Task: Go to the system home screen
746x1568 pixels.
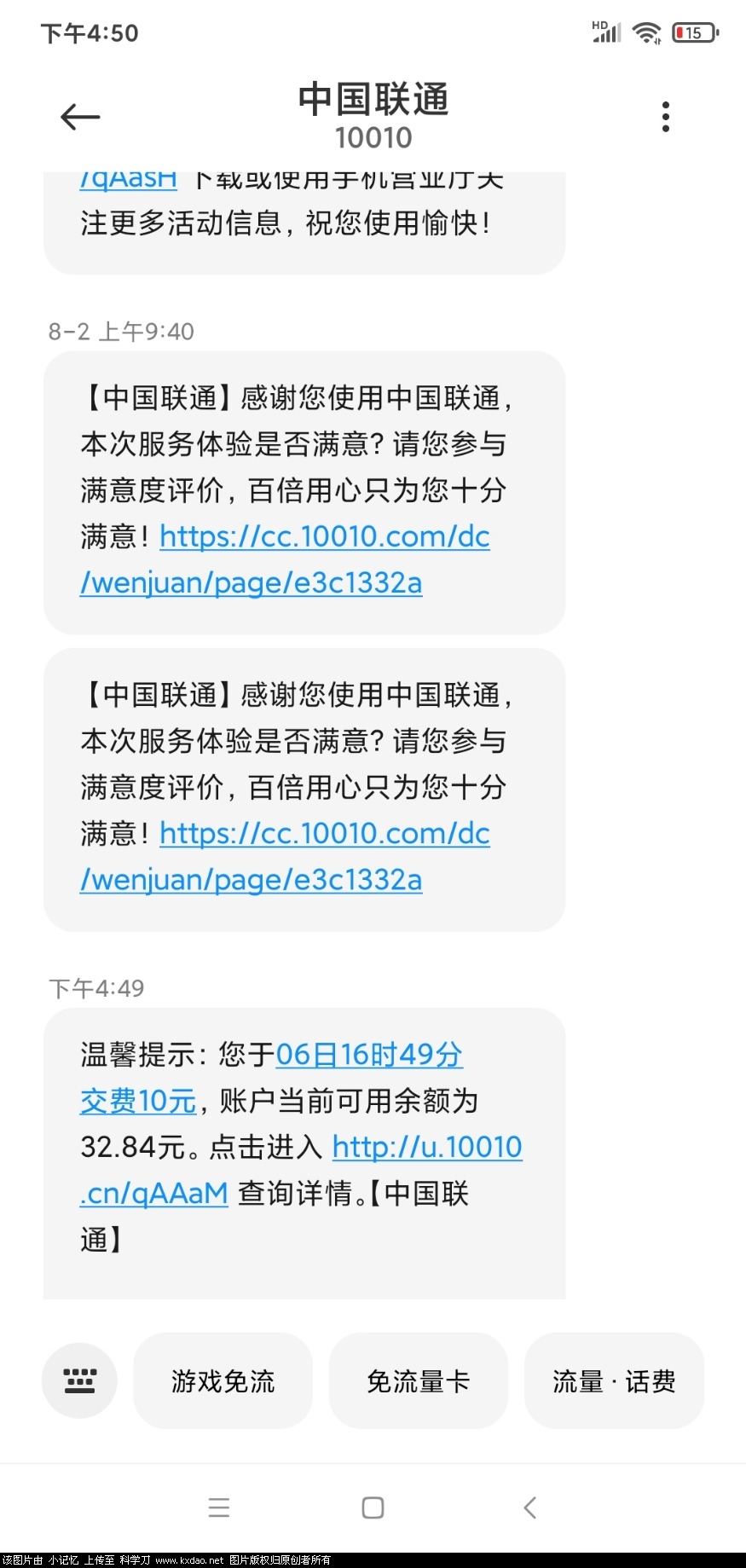Action: click(373, 1507)
